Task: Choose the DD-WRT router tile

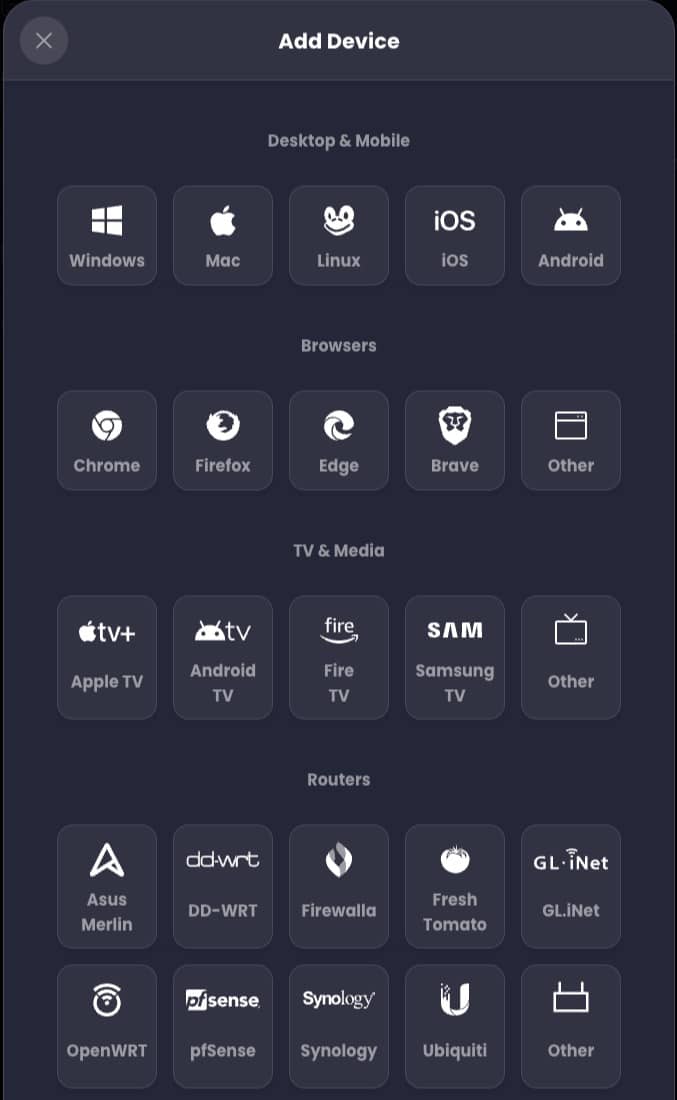Action: pyautogui.click(x=222, y=887)
